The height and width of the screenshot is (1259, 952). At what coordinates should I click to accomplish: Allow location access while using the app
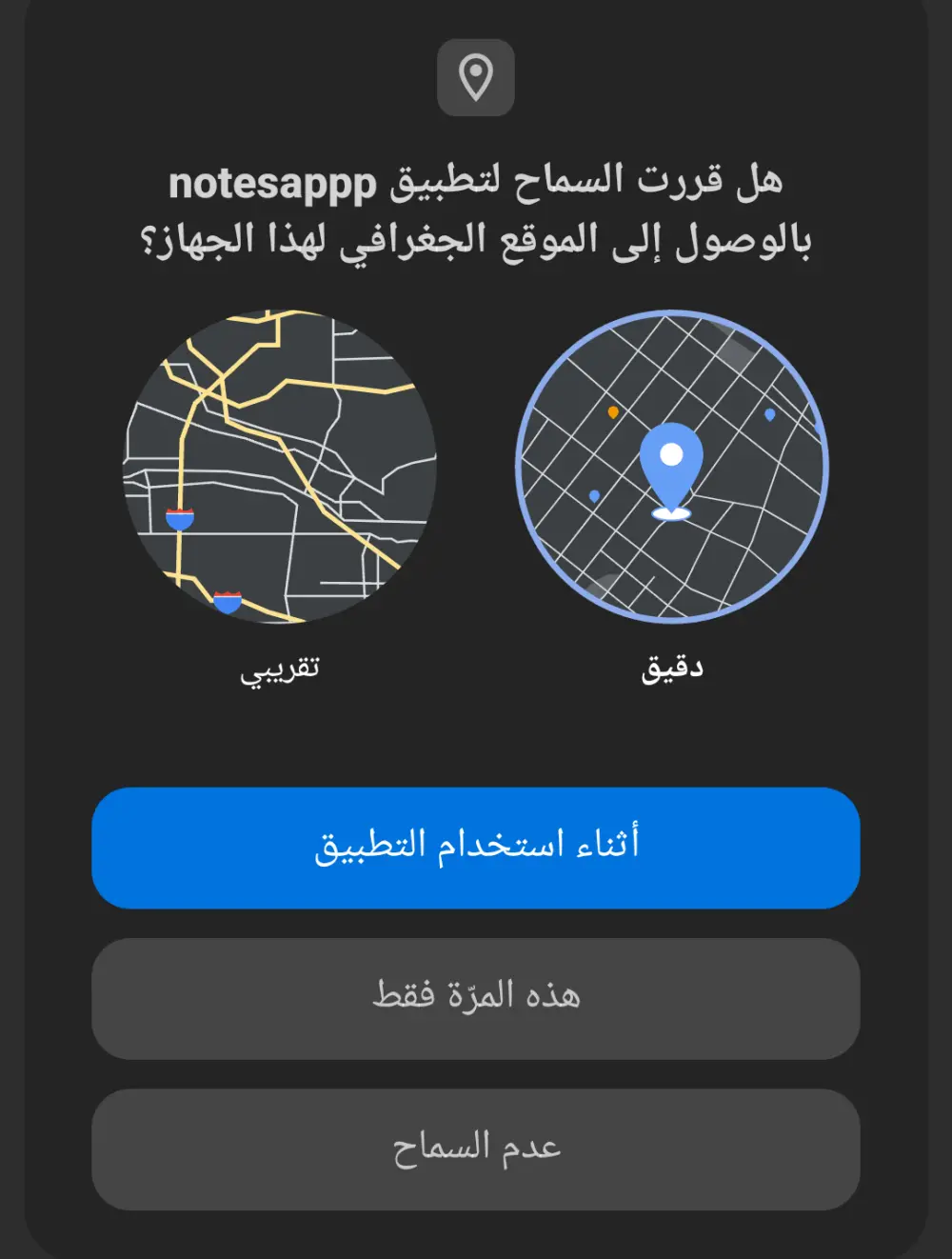coord(474,849)
